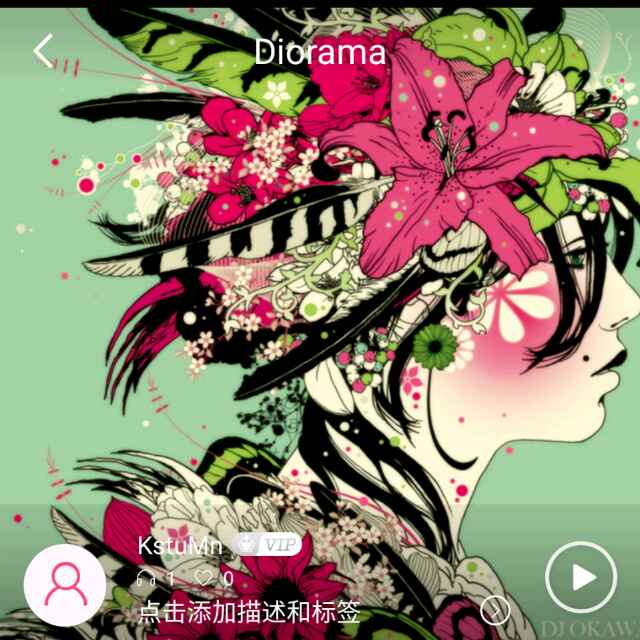The image size is (640, 640).
Task: Open the VIP badge next to KstuMn
Action: 267,545
